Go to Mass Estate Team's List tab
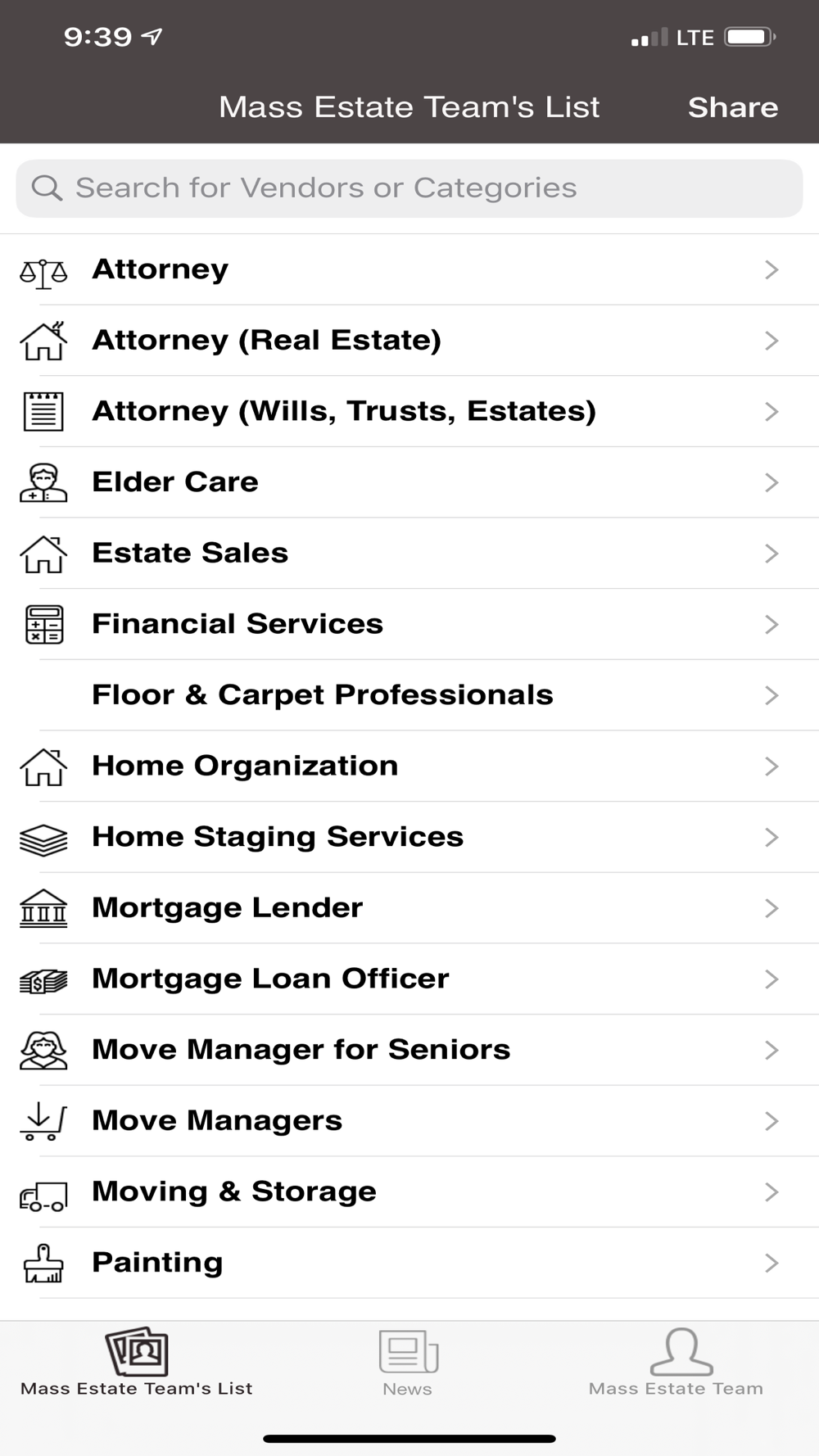The height and width of the screenshot is (1456, 819). pos(137,1363)
